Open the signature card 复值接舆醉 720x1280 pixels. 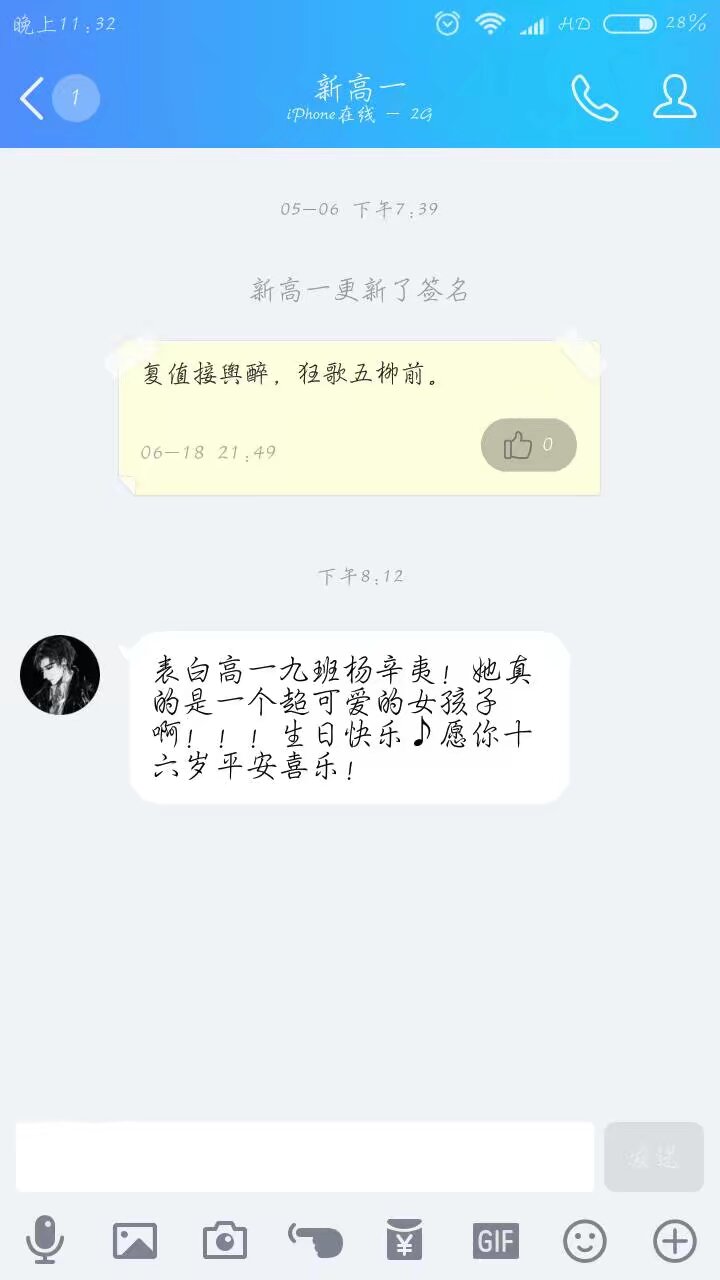pyautogui.click(x=359, y=417)
